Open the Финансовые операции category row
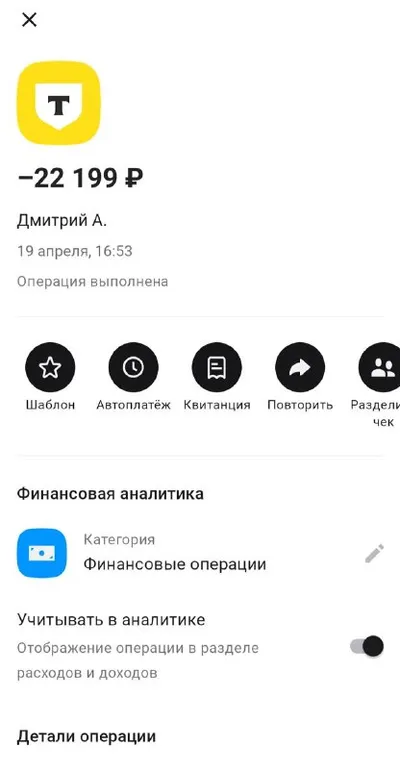This screenshot has width=400, height=769. tap(200, 553)
